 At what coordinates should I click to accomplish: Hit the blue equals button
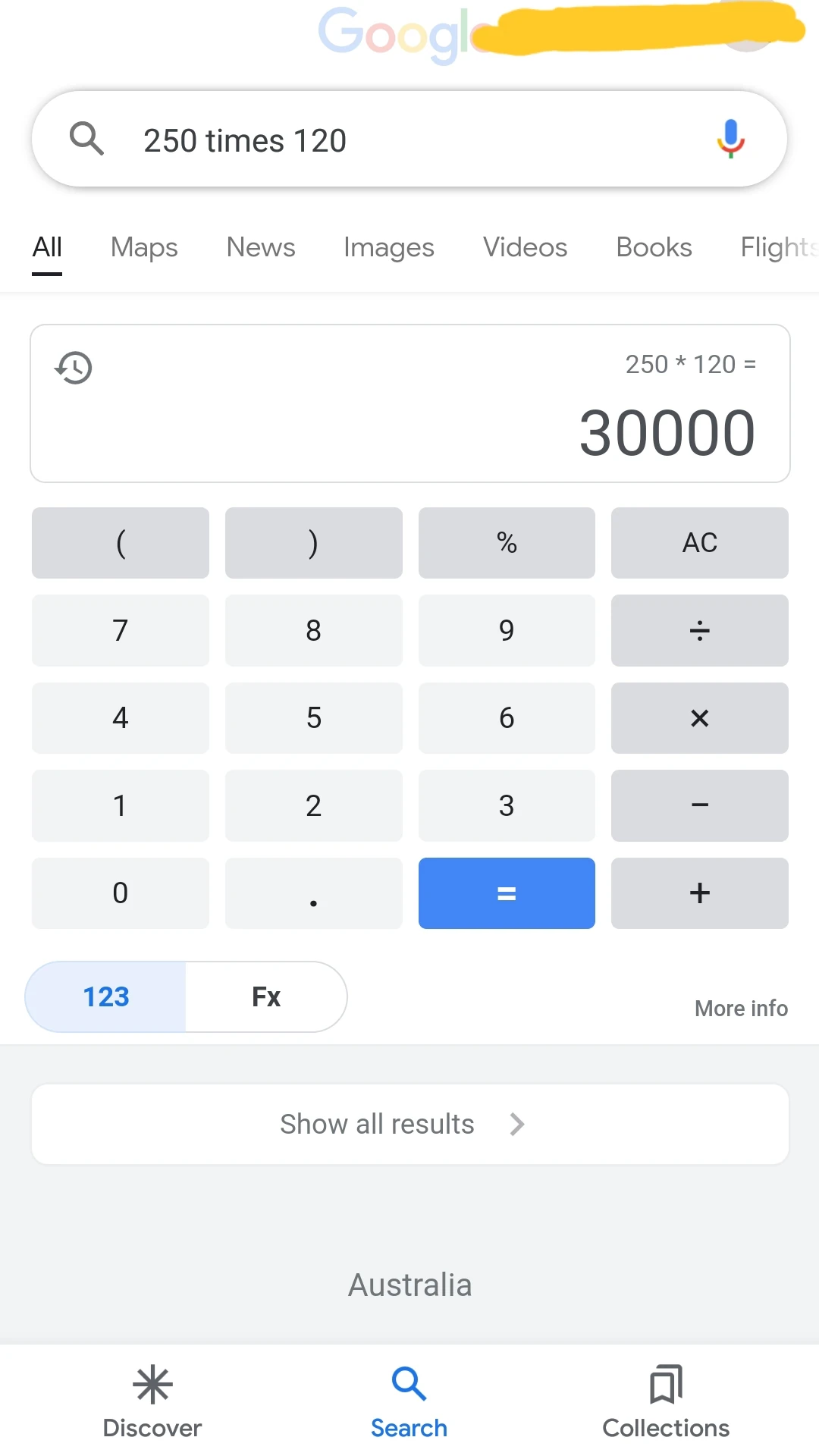point(507,893)
